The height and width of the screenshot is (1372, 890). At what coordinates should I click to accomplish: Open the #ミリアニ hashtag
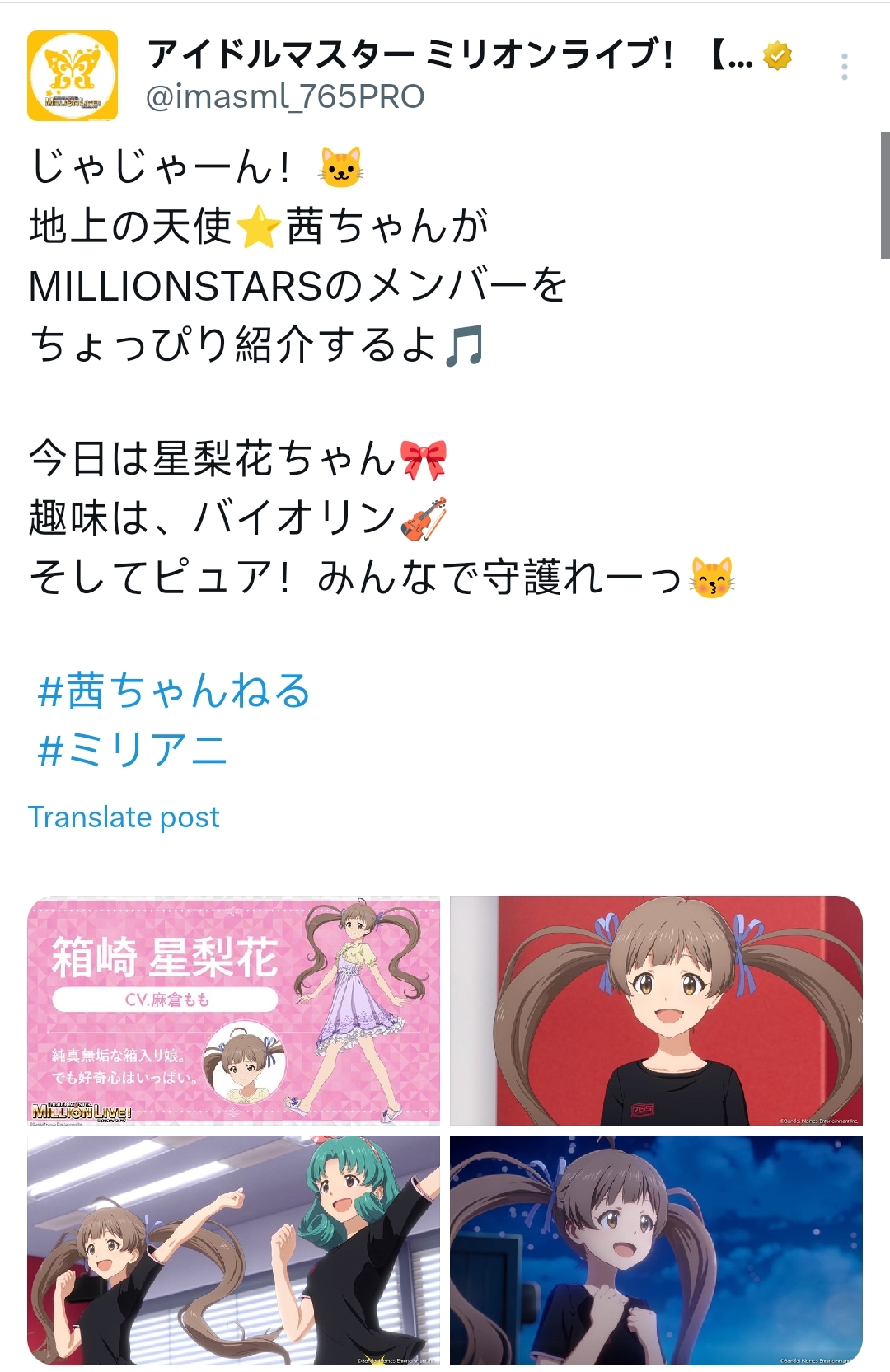132,750
